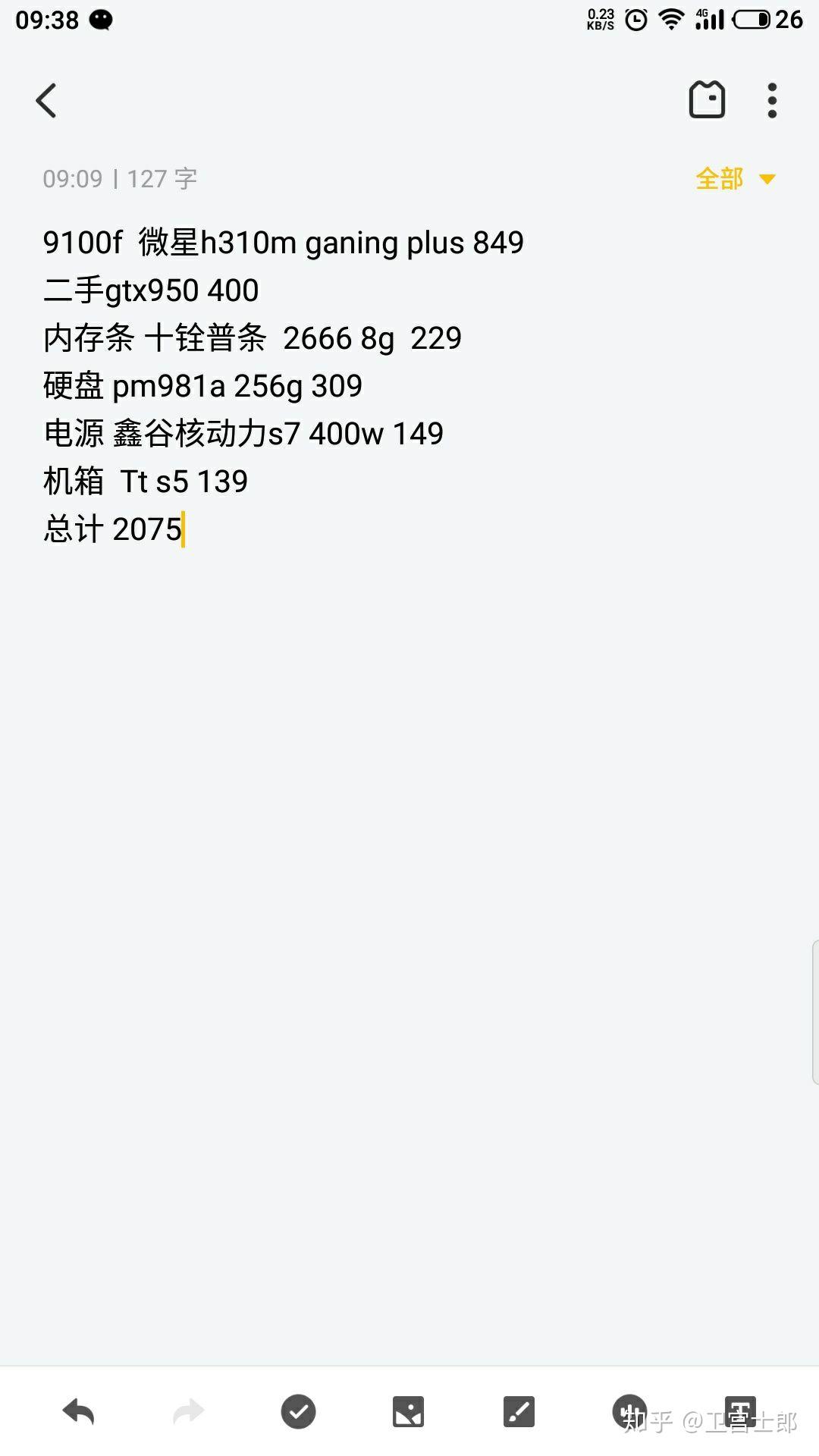Select the 硬盘 pm981a 256g 309 text line

203,385
